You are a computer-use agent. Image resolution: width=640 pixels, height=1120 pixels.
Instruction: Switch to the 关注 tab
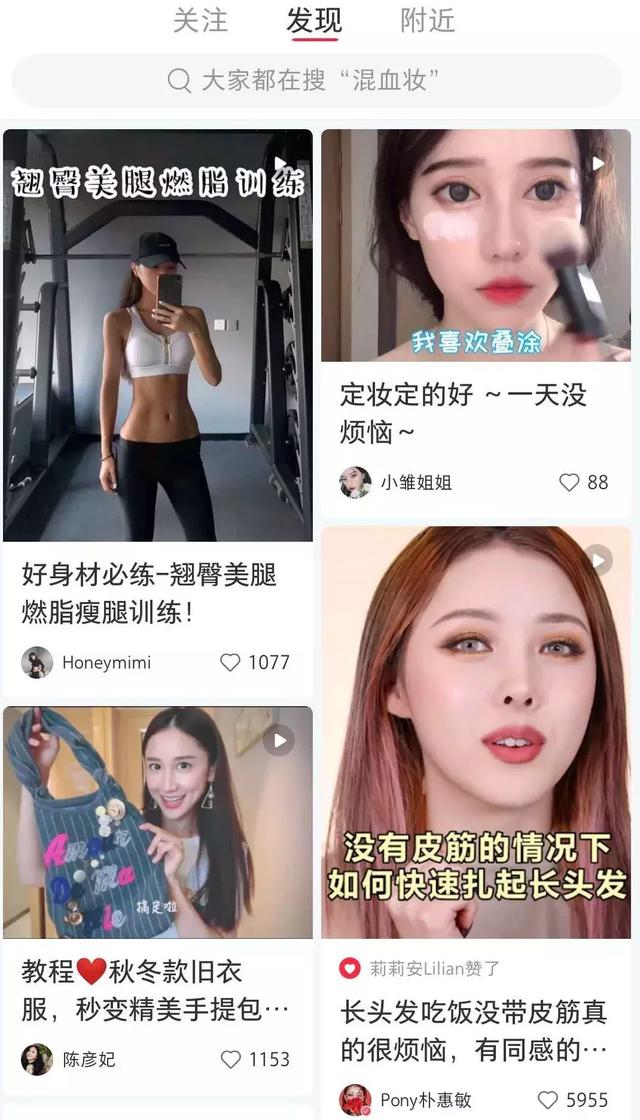200,21
